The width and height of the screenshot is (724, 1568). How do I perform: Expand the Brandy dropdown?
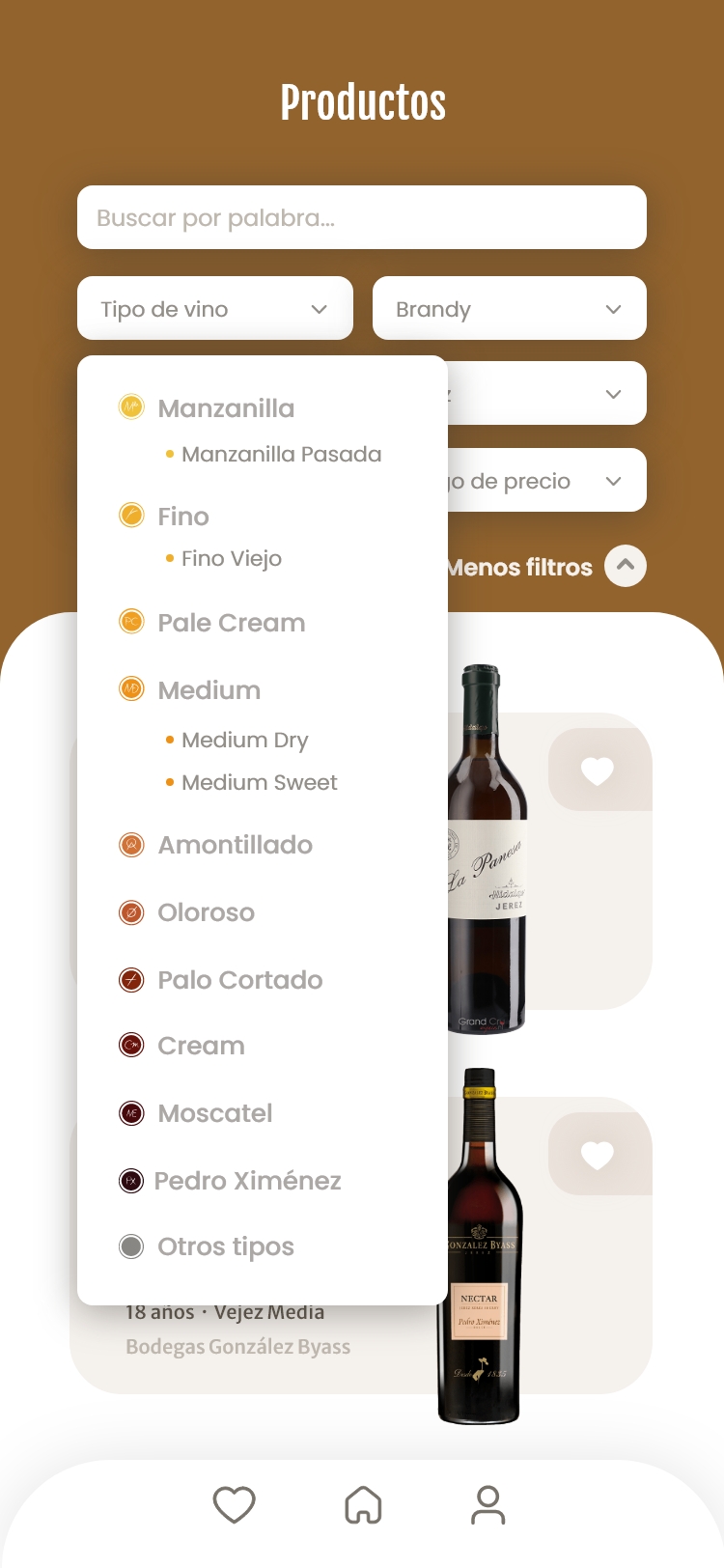pos(509,308)
